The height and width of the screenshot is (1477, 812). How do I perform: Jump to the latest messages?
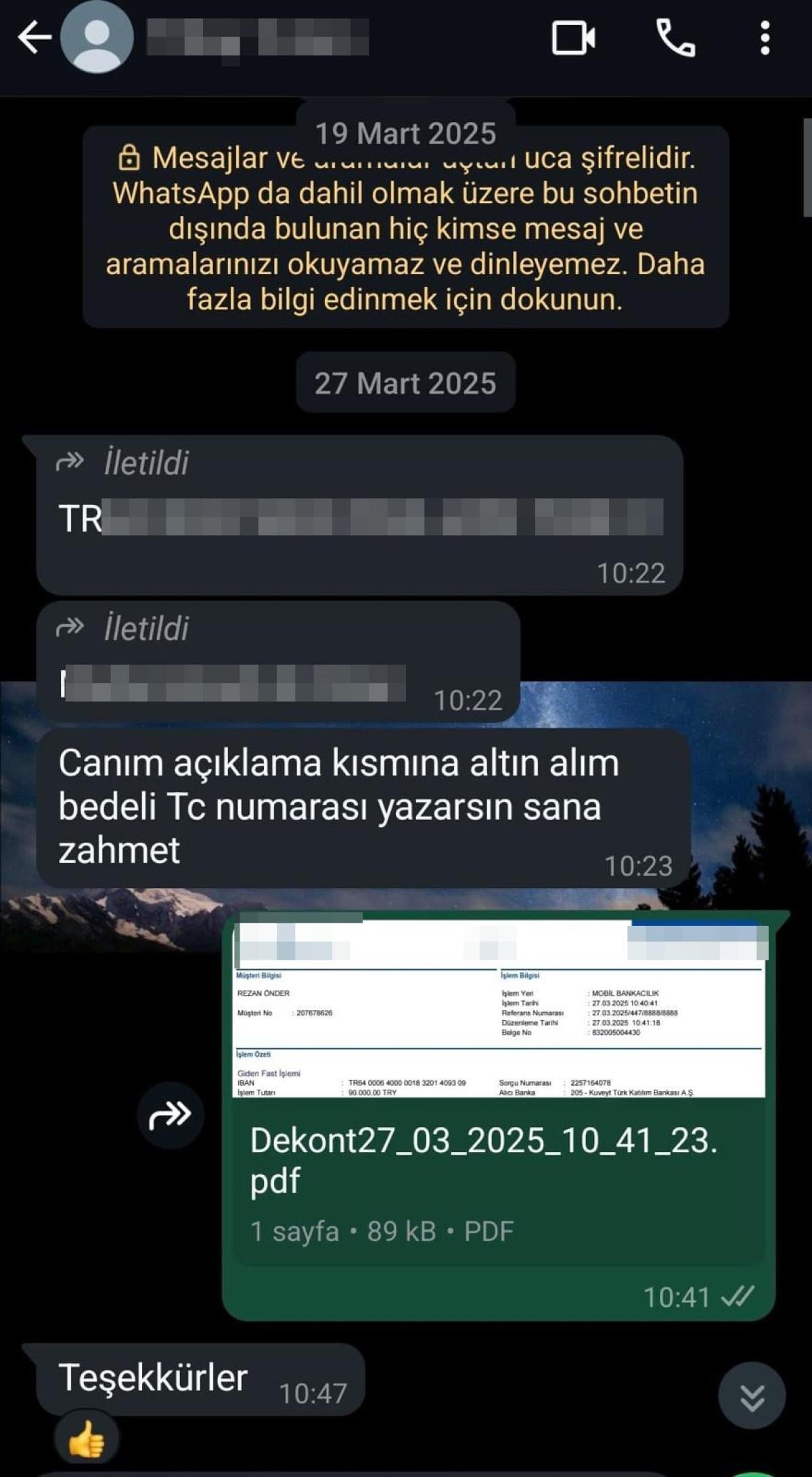[x=752, y=1396]
